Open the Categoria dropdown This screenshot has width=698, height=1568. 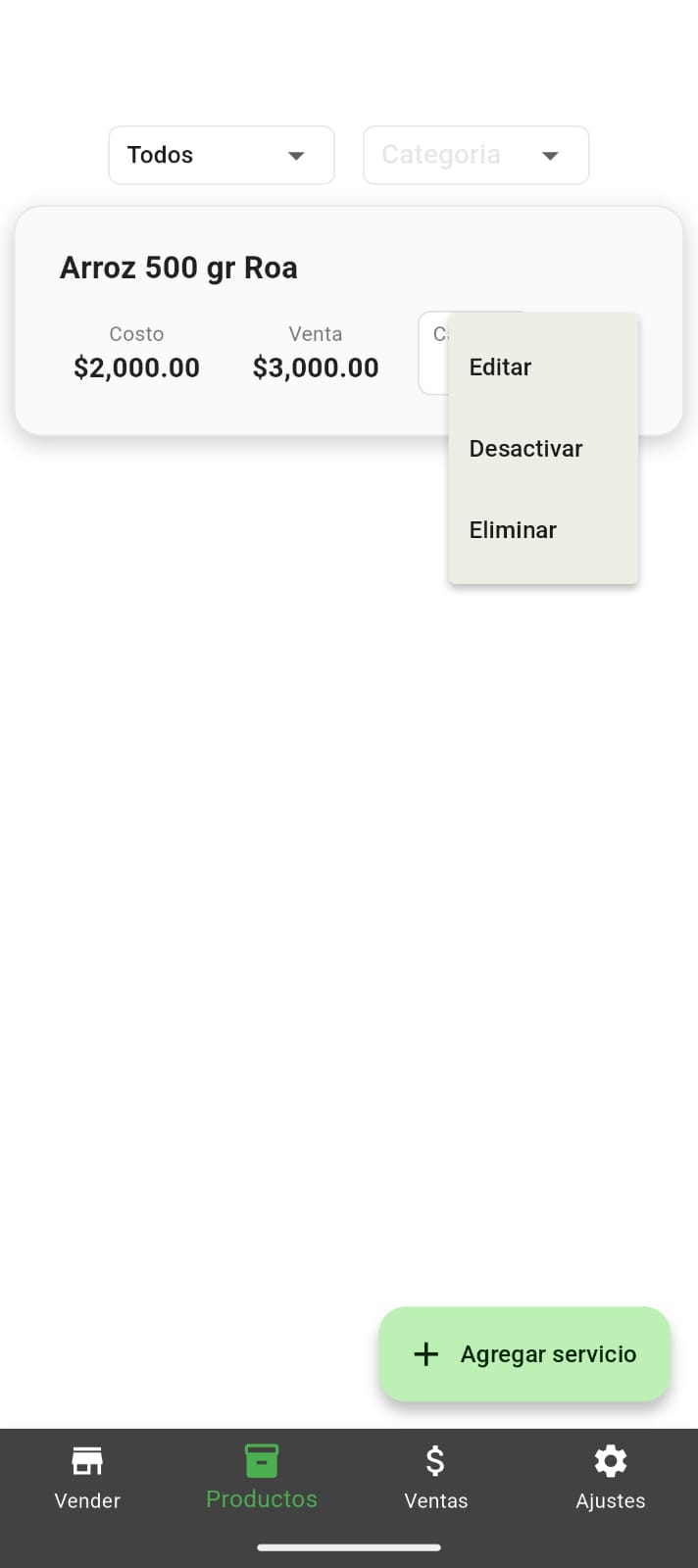pyautogui.click(x=475, y=155)
